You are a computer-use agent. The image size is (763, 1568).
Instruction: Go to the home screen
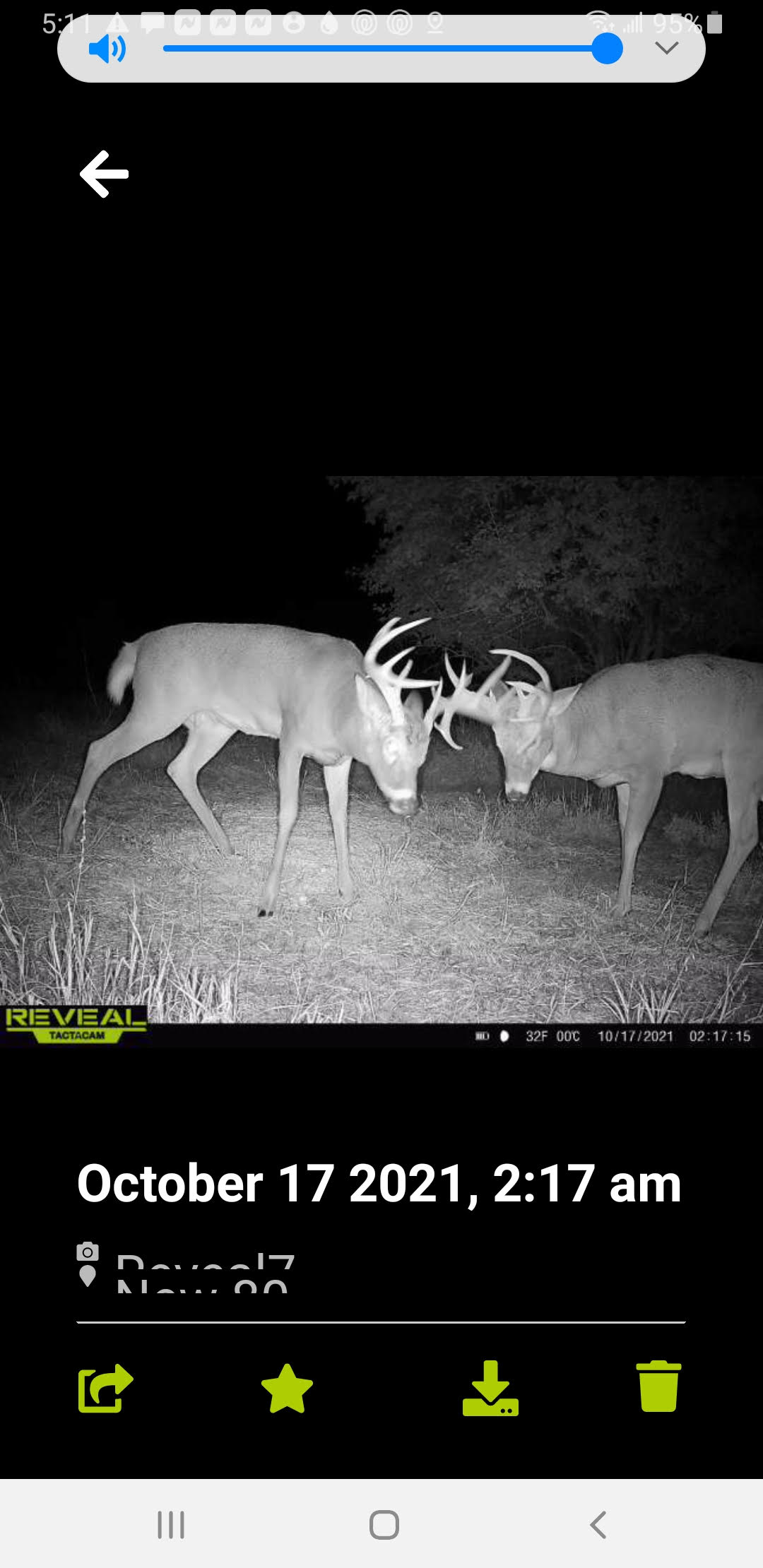pos(384,1524)
